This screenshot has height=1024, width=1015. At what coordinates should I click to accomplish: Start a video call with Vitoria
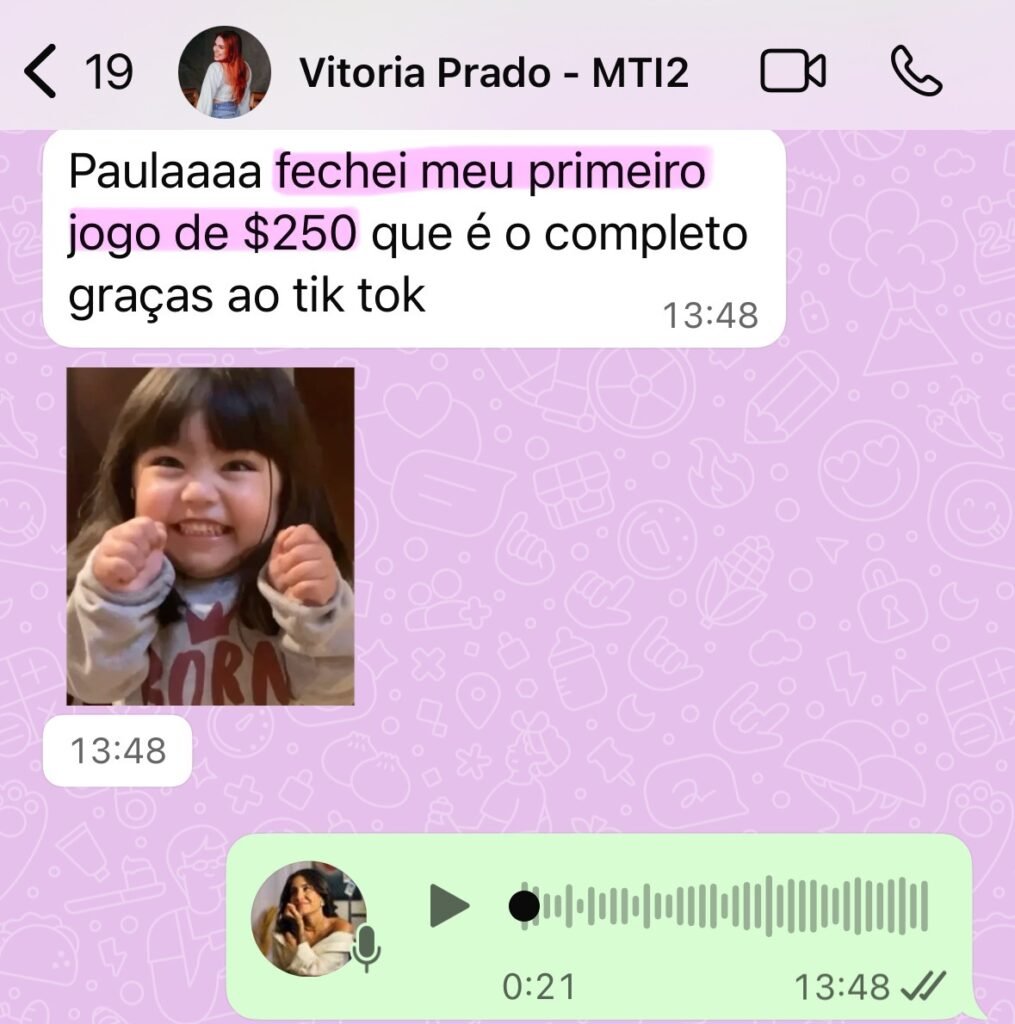point(793,72)
